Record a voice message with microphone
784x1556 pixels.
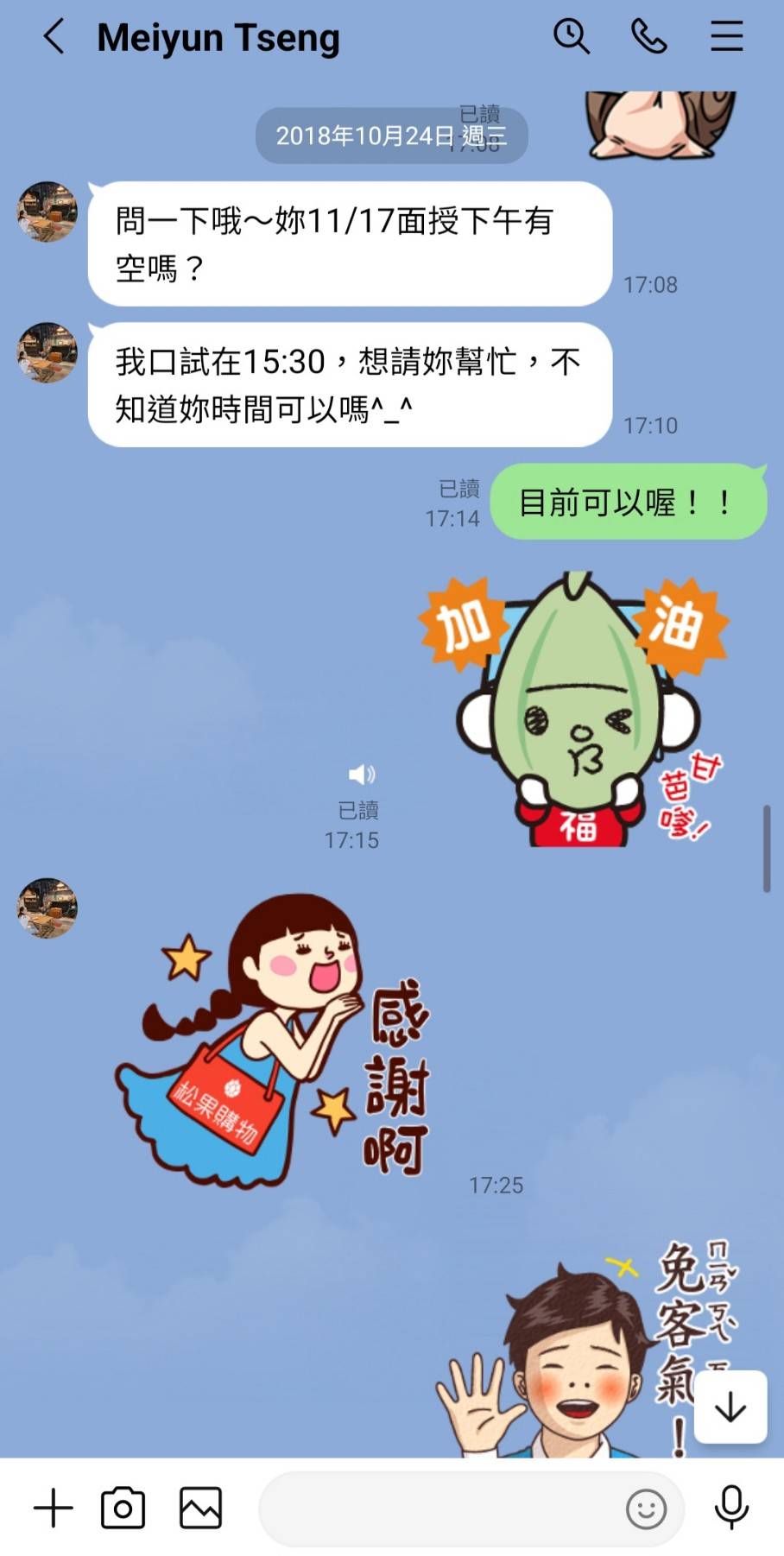pyautogui.click(x=731, y=1508)
